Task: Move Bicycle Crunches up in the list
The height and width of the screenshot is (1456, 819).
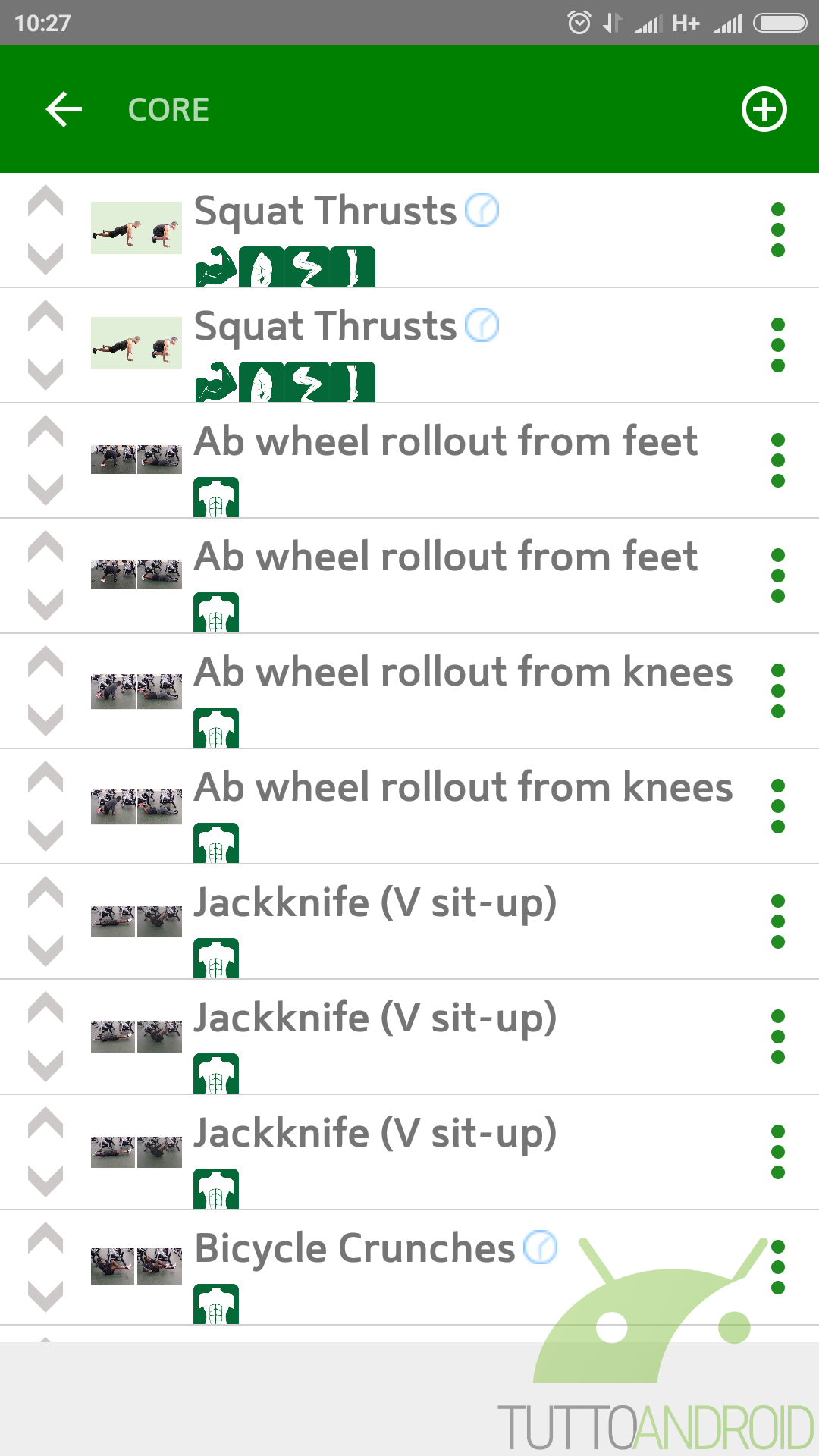Action: coord(45,1238)
